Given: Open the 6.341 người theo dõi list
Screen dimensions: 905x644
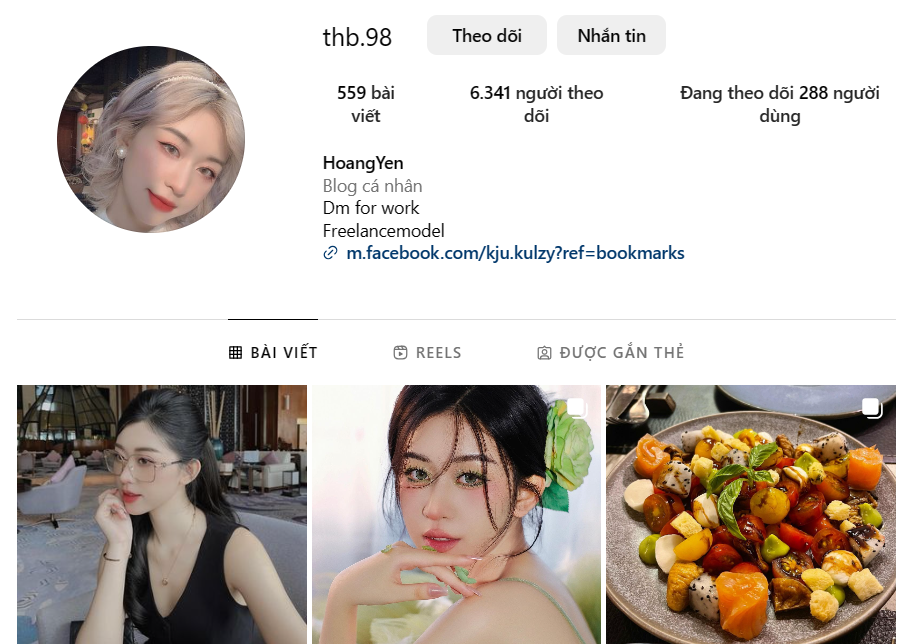Looking at the screenshot, I should click(536, 104).
